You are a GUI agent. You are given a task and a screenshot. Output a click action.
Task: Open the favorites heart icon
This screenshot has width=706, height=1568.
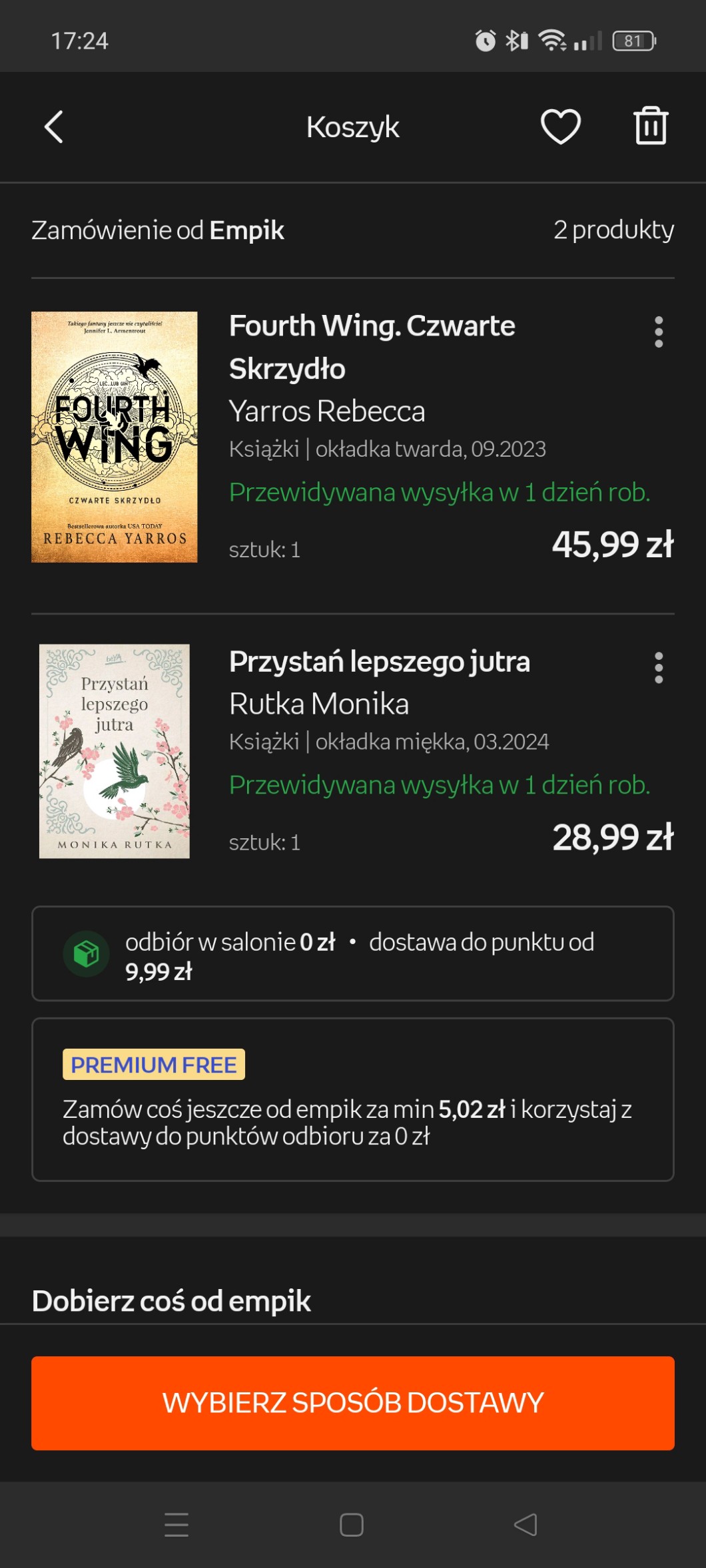[x=560, y=127]
